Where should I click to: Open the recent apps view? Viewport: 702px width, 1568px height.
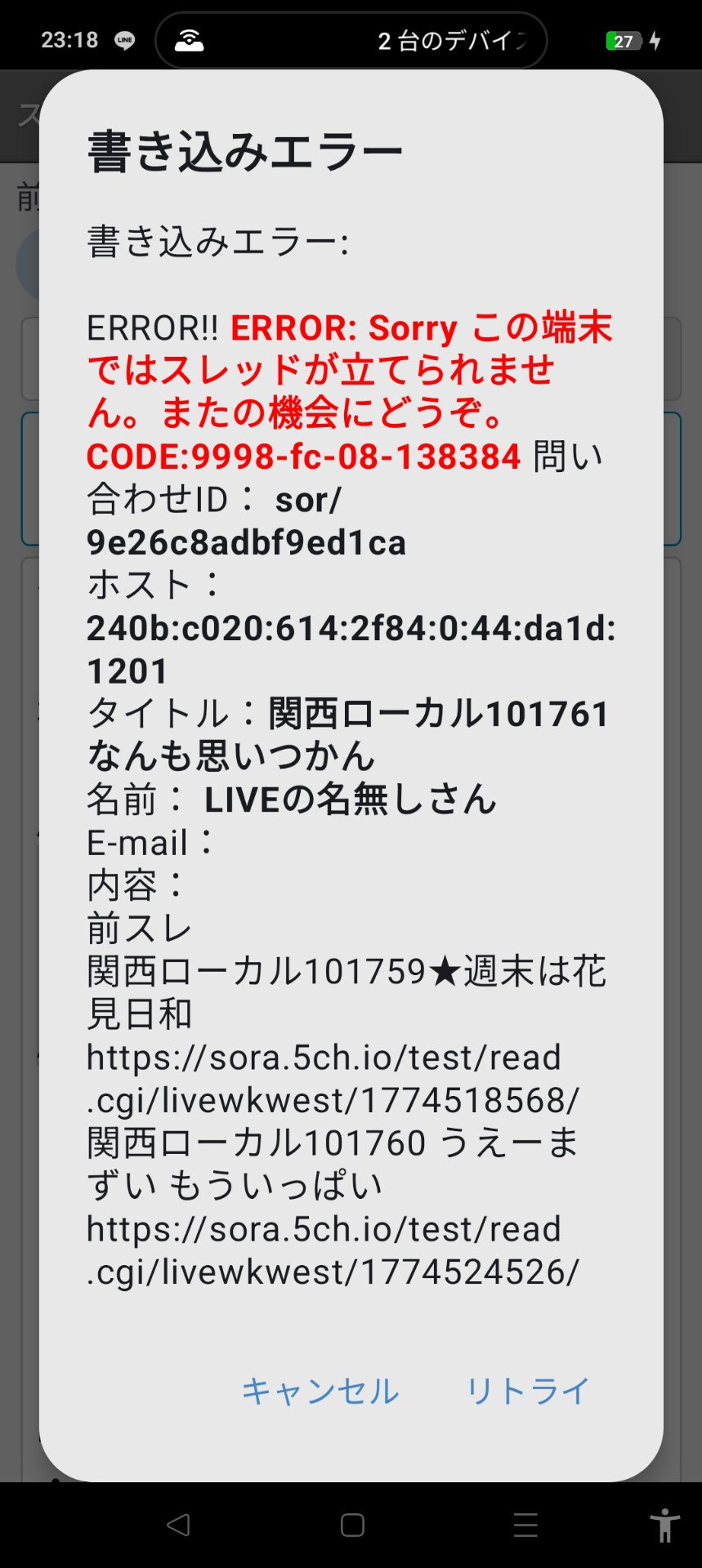pyautogui.click(x=525, y=1525)
